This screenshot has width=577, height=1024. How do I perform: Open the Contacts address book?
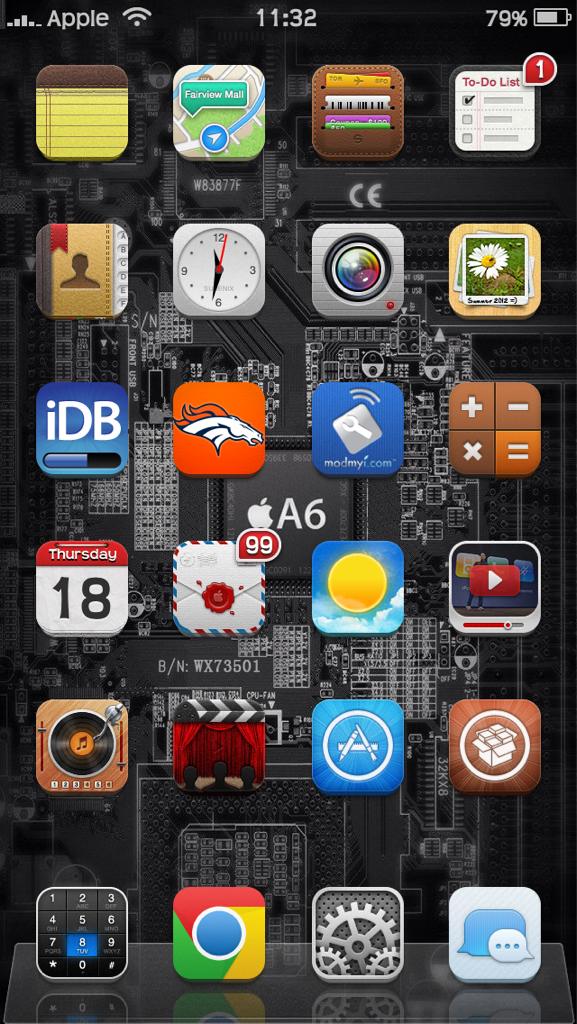(x=82, y=271)
